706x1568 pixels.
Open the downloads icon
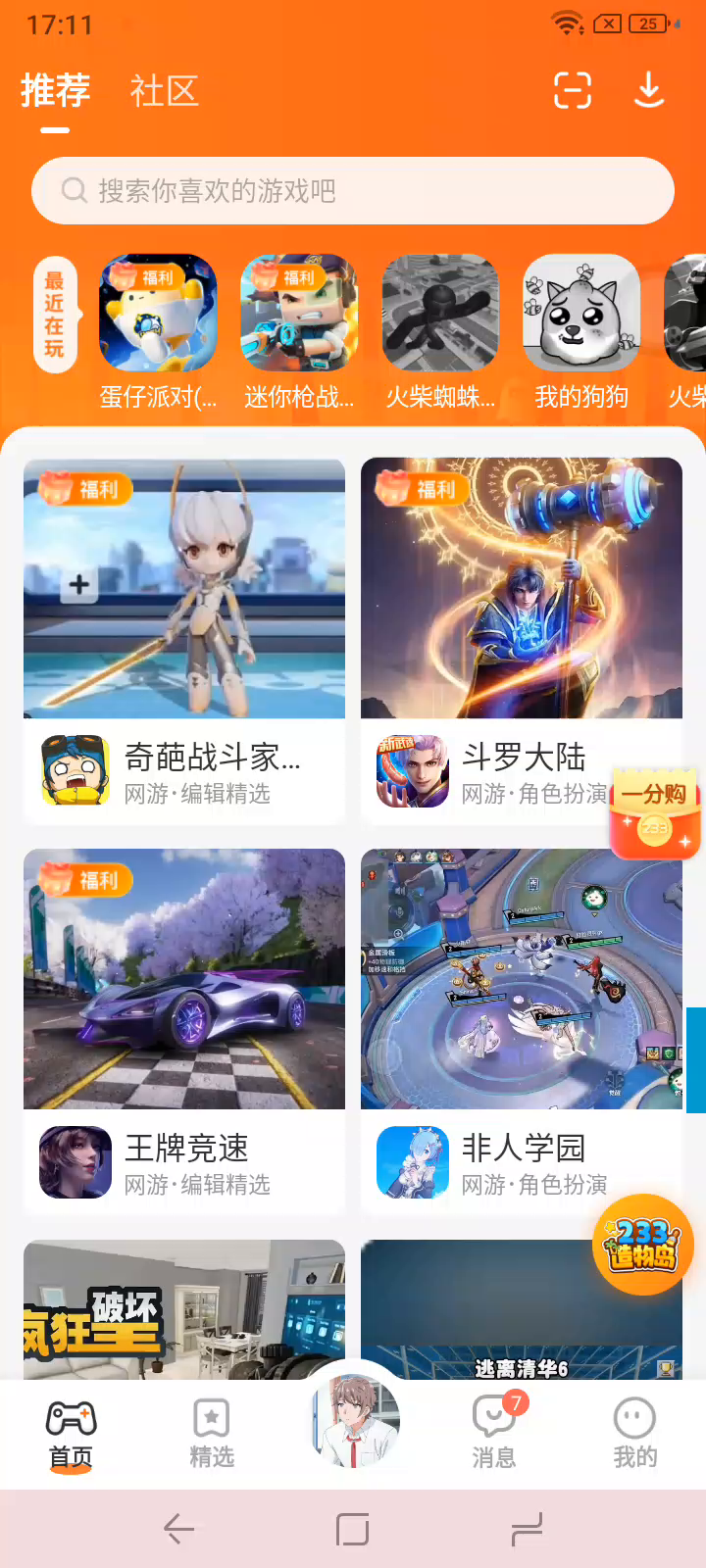649,90
